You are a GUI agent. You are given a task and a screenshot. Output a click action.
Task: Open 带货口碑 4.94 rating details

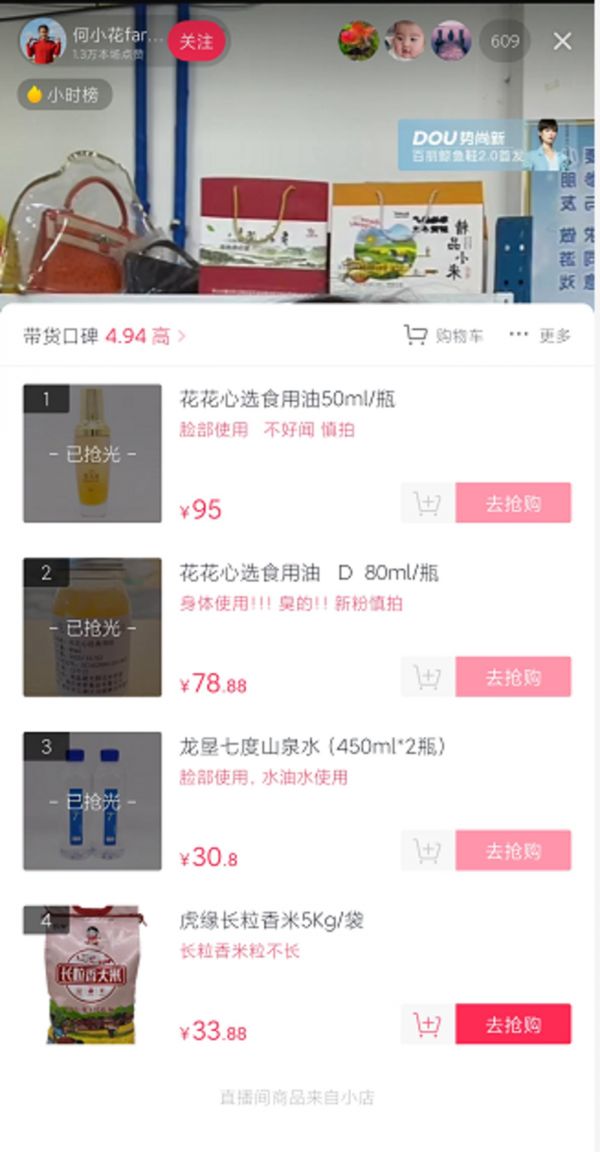click(104, 336)
